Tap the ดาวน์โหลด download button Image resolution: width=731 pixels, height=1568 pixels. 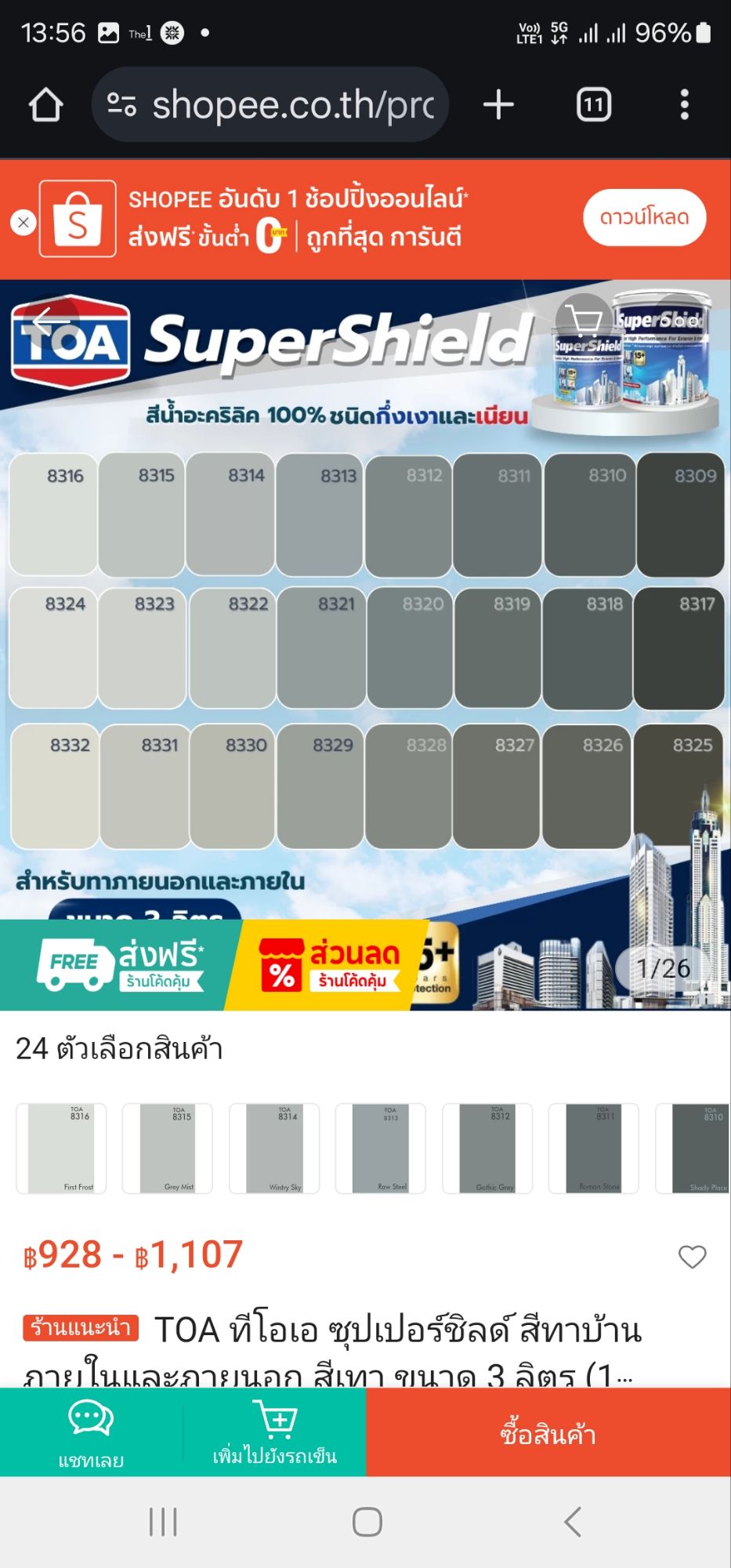(644, 217)
